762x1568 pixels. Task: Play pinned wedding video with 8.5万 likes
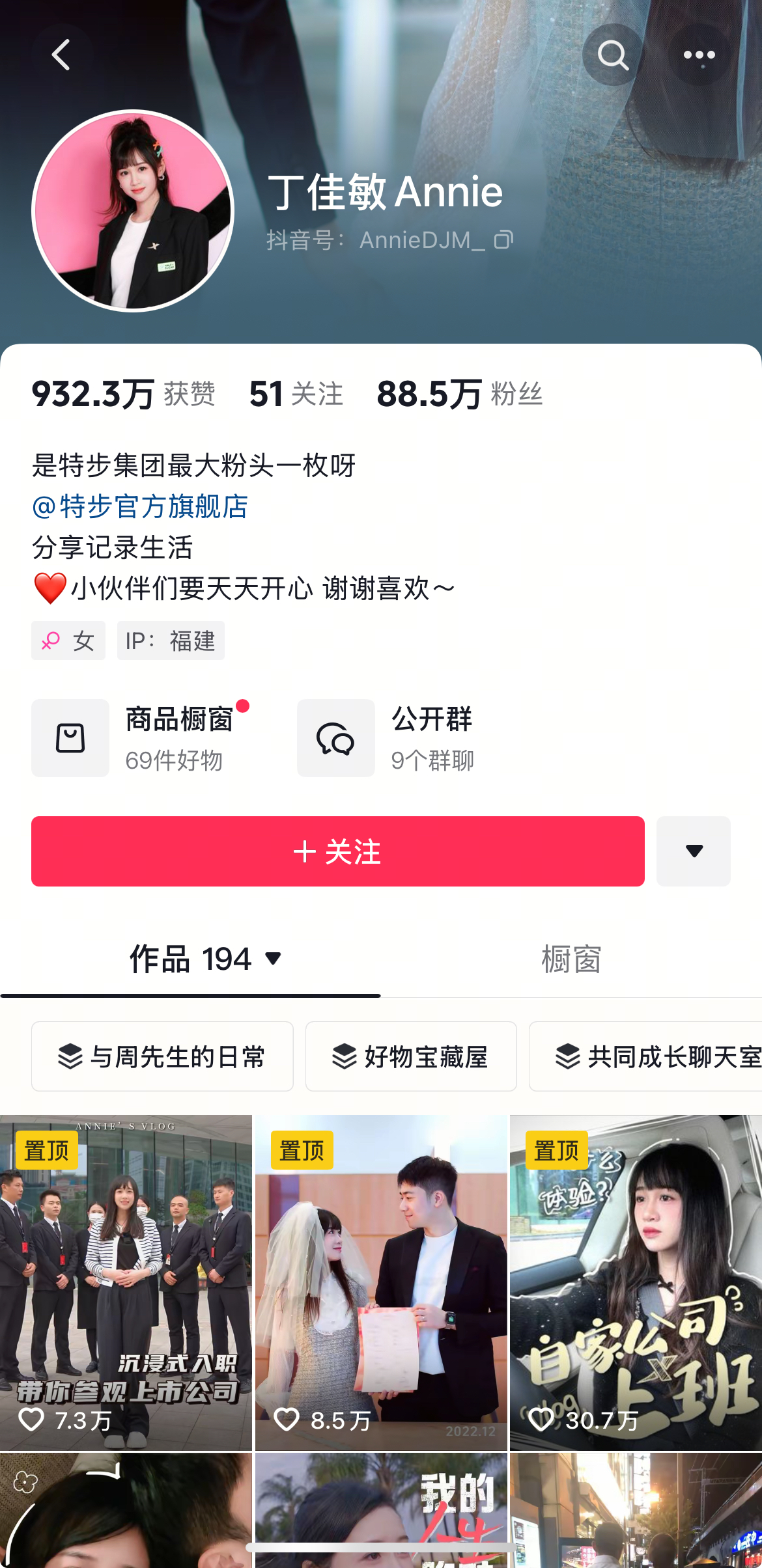point(381,1282)
